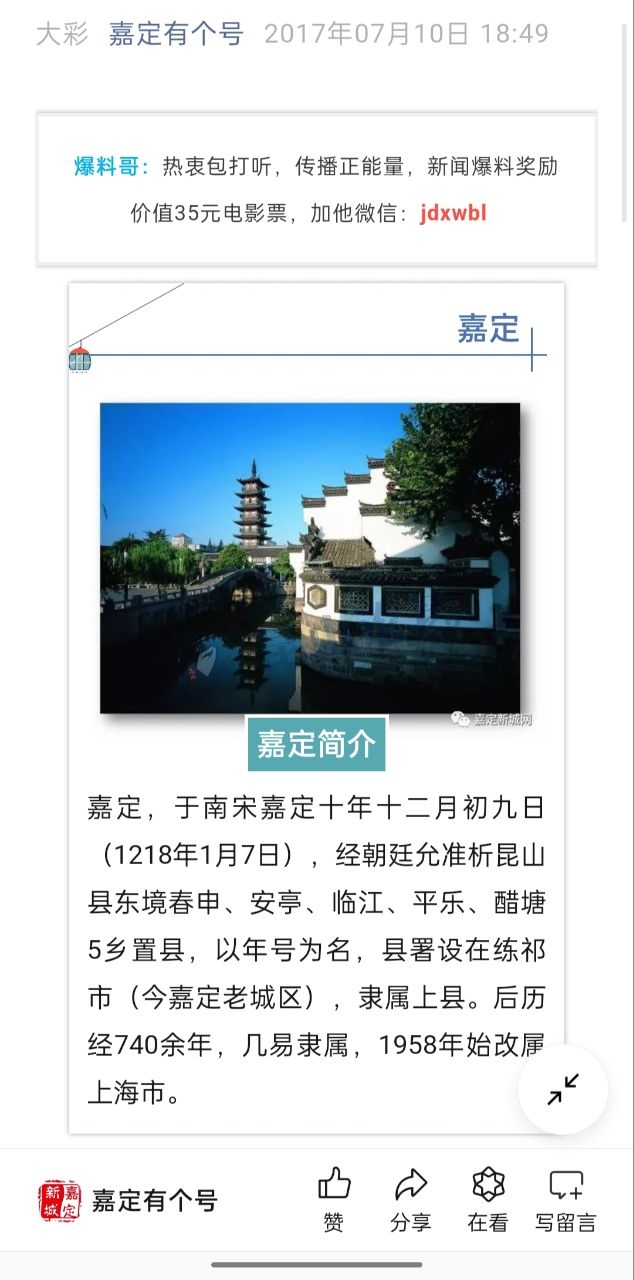Open 嘉定有个号 profile in bottom bar

(x=127, y=1200)
